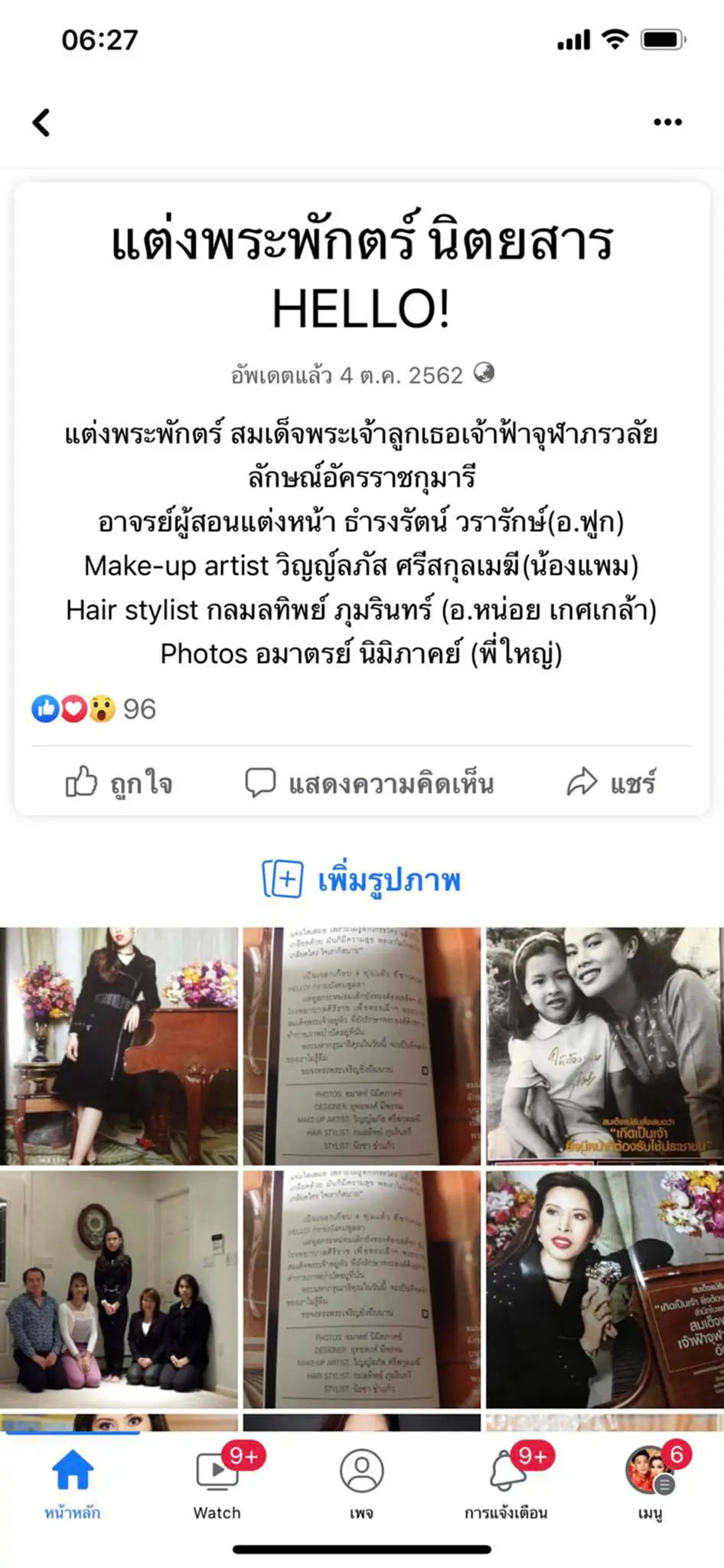Open first magazine credits page photo

(361, 1046)
